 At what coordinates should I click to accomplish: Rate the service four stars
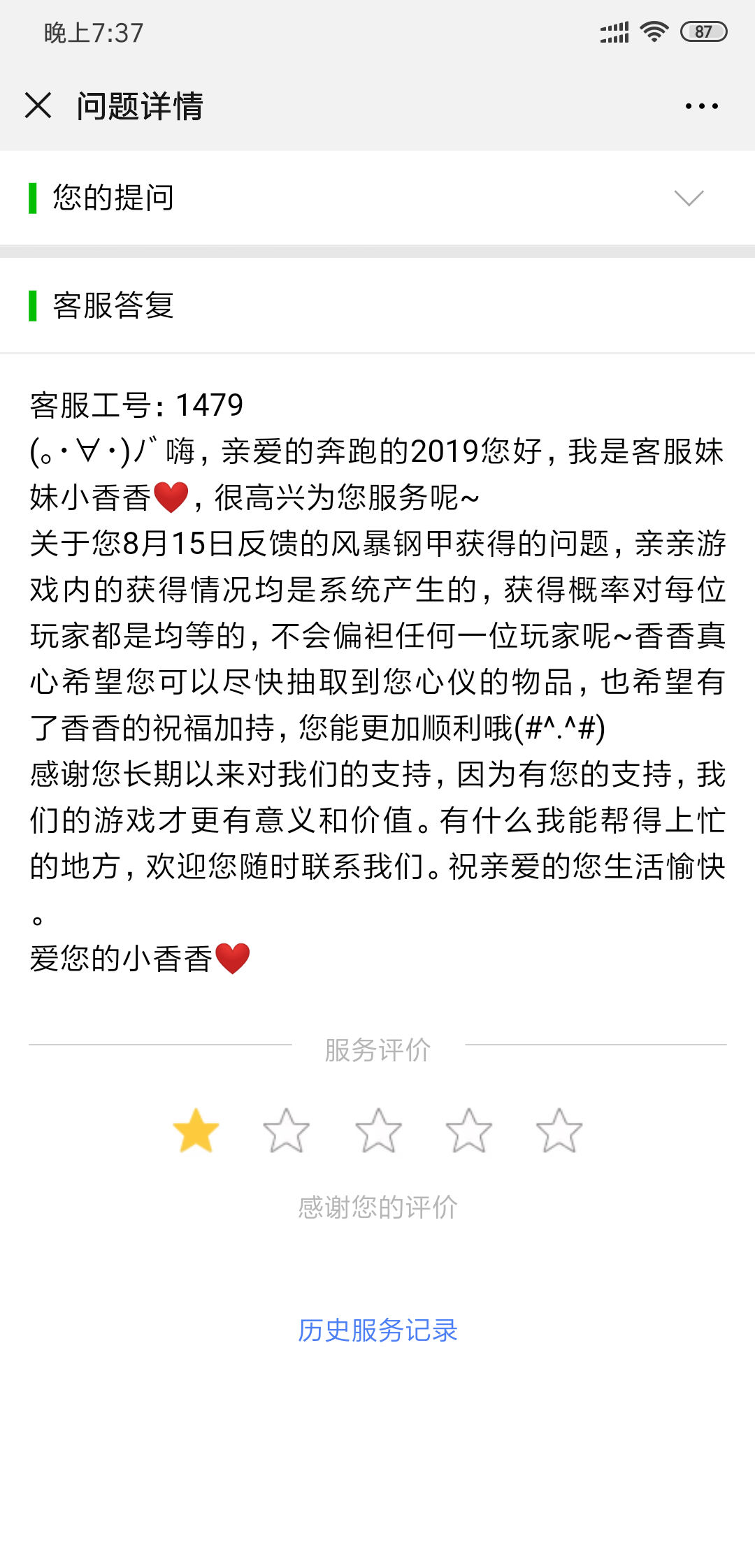pos(468,1131)
